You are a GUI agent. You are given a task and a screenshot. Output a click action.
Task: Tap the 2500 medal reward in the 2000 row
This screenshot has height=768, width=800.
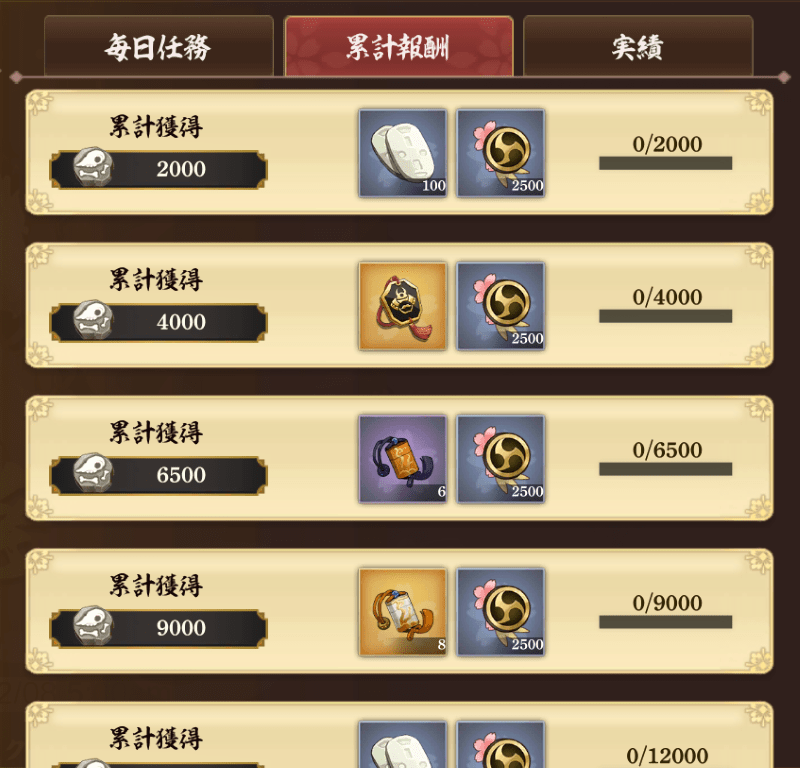[500, 153]
